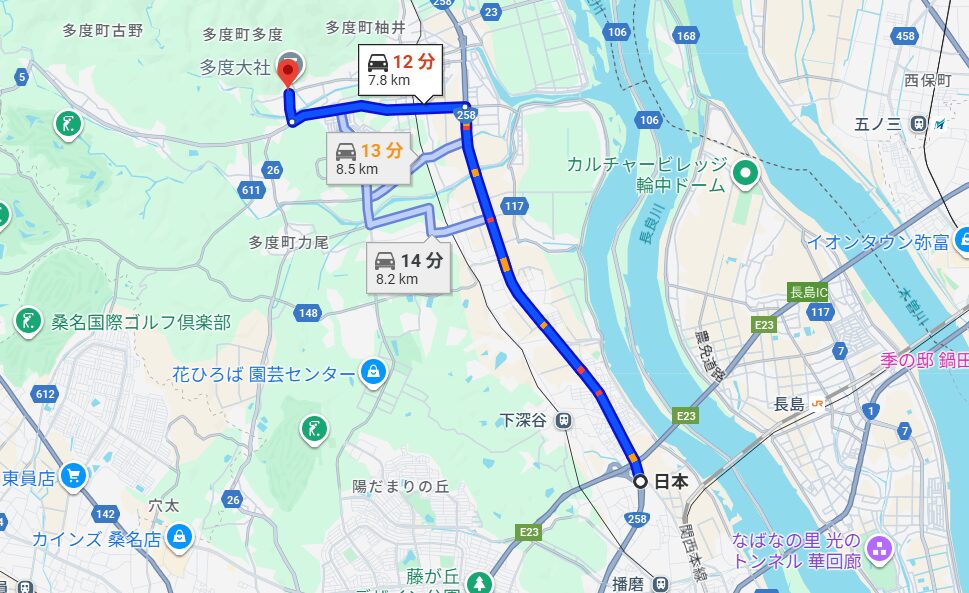Open the 東員店 shopping cart marker

(72, 477)
